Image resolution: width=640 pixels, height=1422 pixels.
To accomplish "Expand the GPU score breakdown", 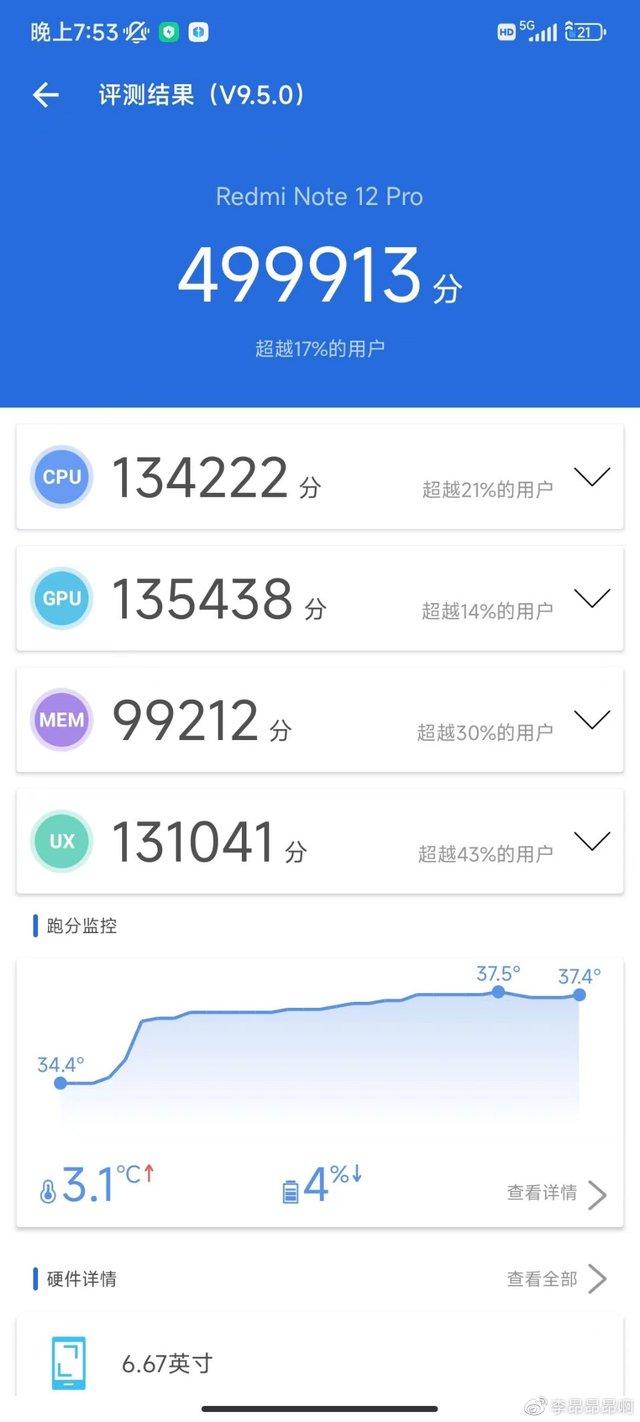I will (x=592, y=599).
